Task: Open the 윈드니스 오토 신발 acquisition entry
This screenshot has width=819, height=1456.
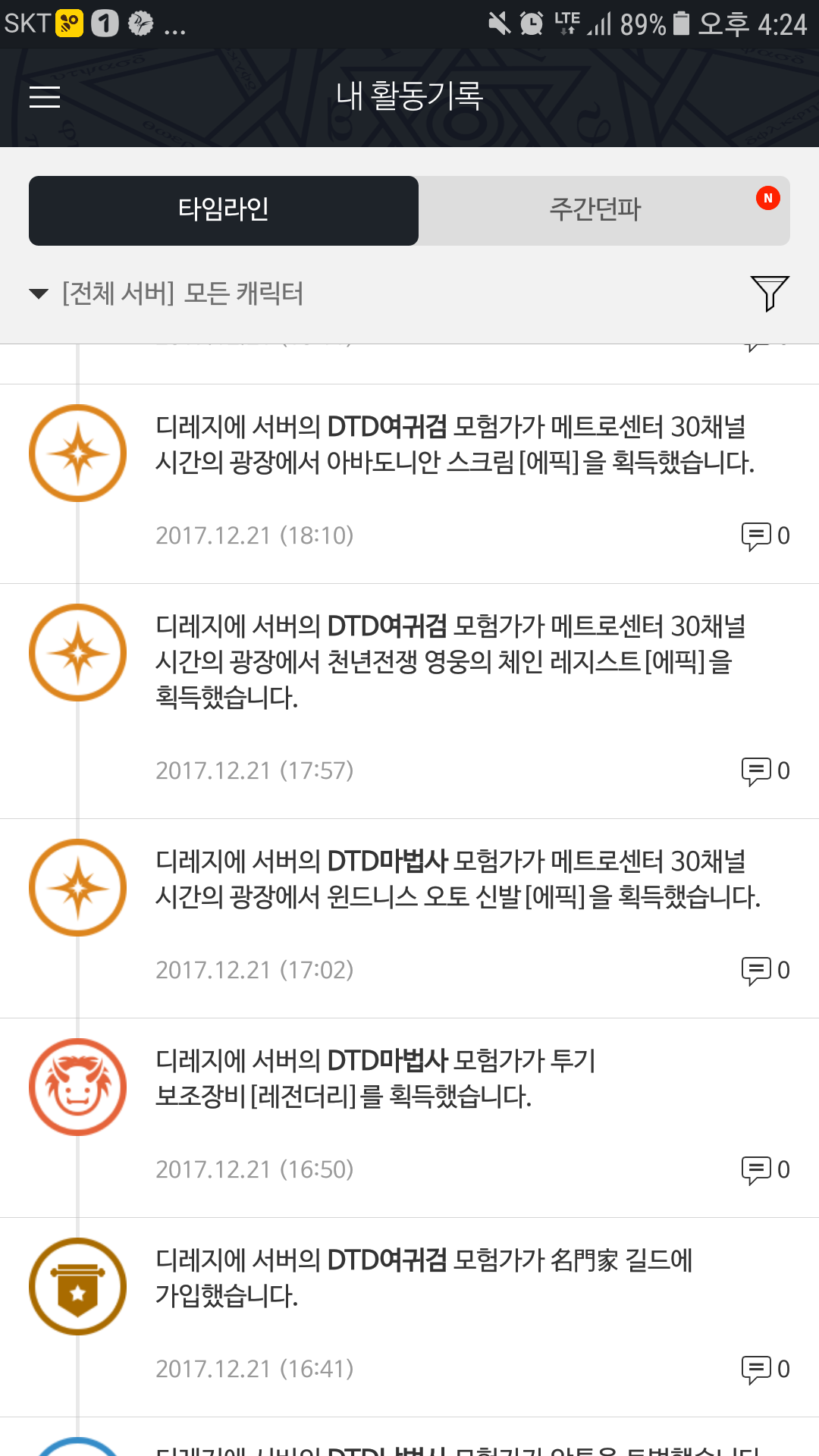Action: 409,918
